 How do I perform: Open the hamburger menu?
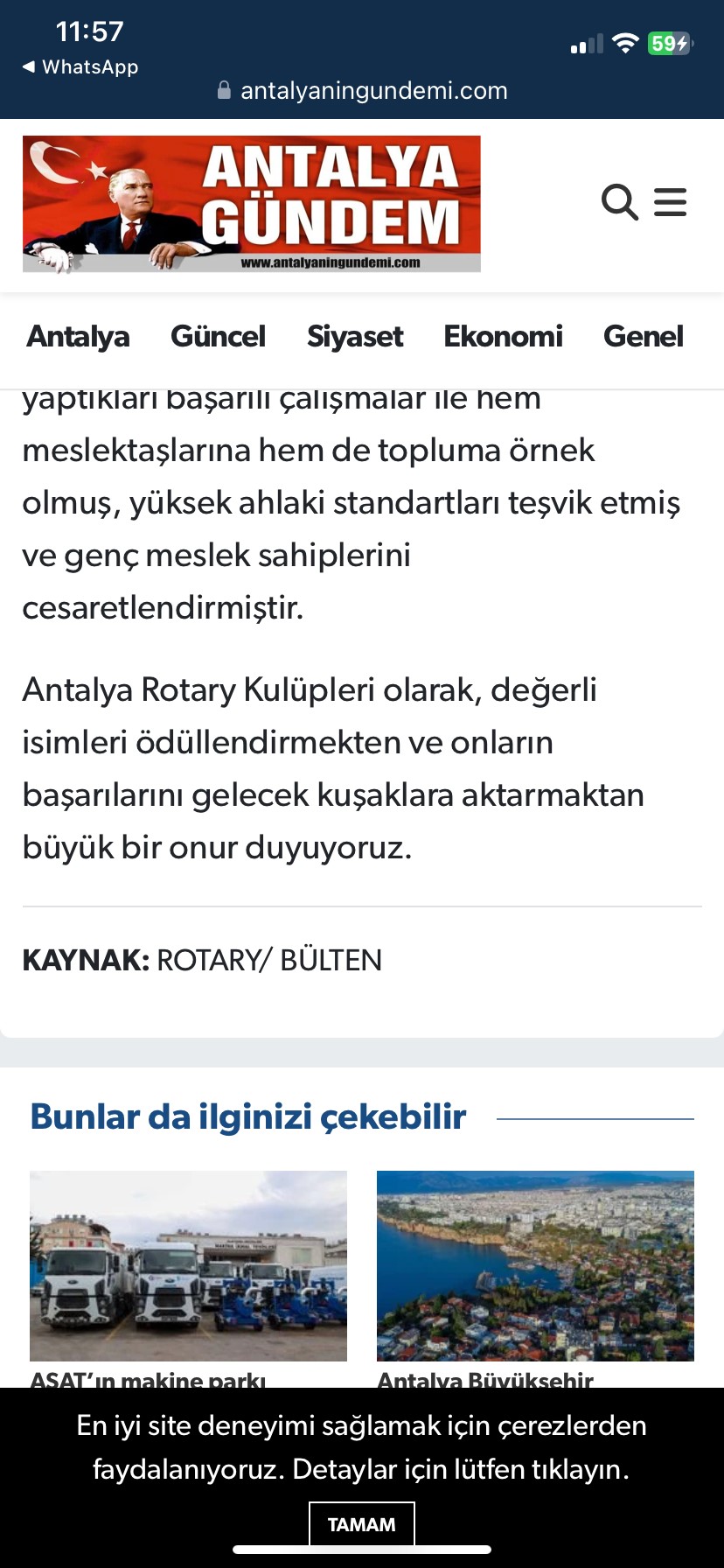tap(671, 202)
